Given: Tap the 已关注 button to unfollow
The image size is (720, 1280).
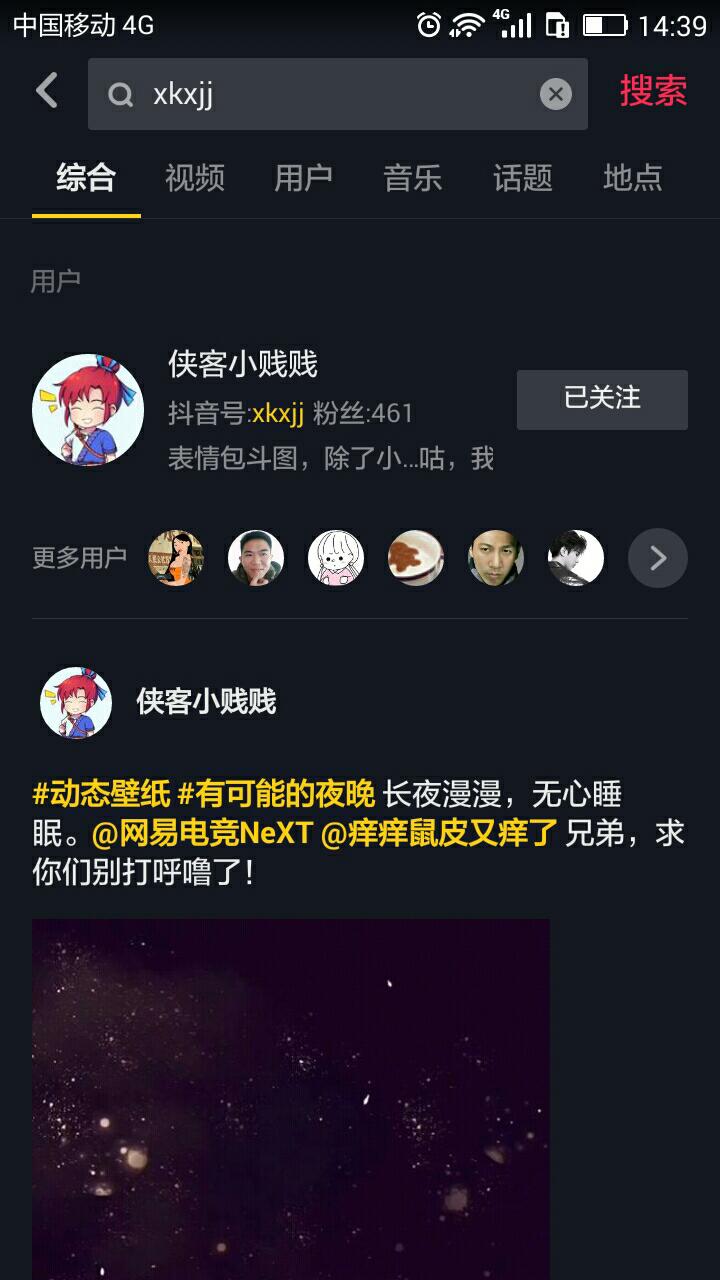Looking at the screenshot, I should (x=602, y=399).
